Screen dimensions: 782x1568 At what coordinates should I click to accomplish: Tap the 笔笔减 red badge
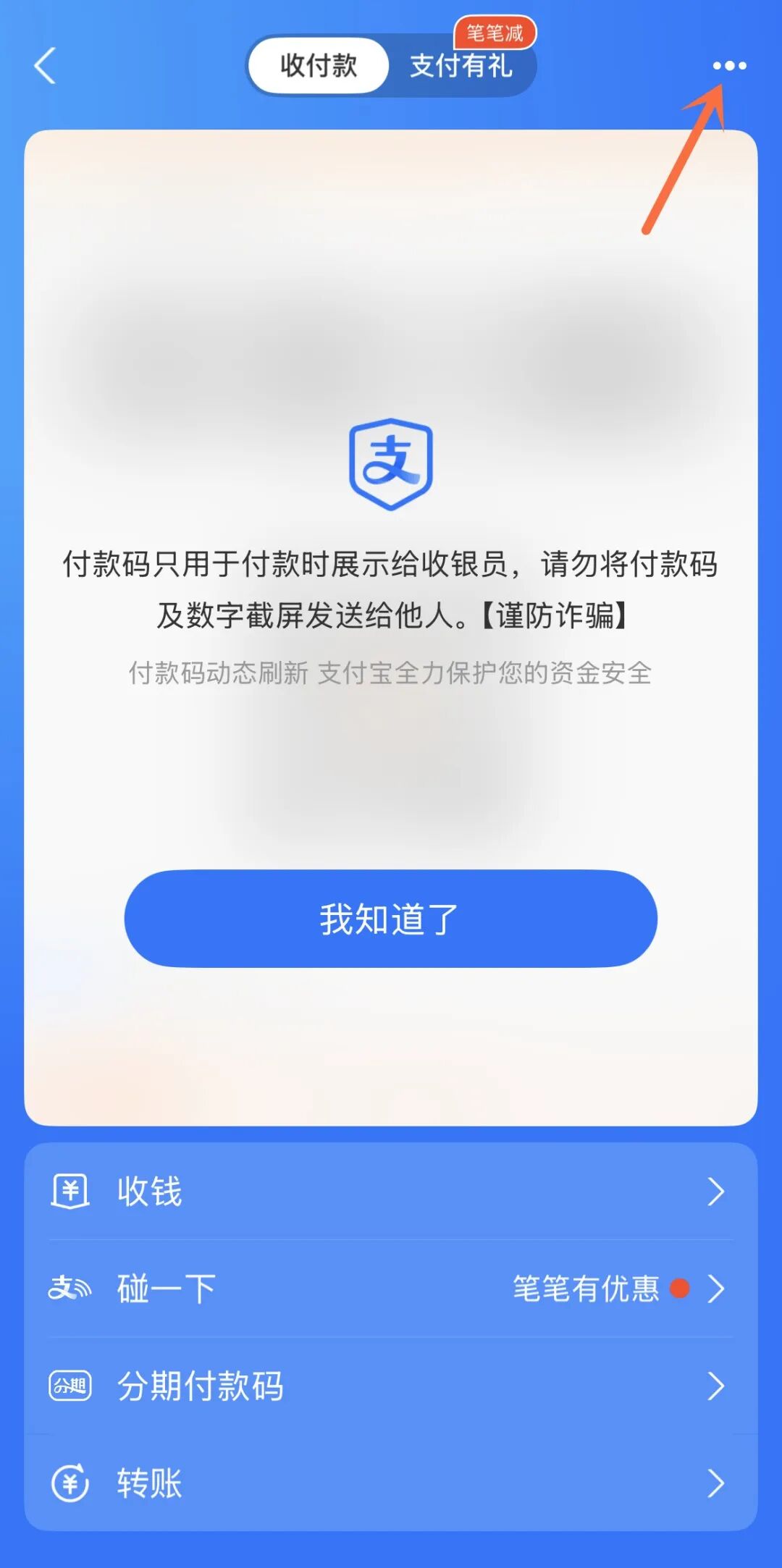tap(495, 31)
